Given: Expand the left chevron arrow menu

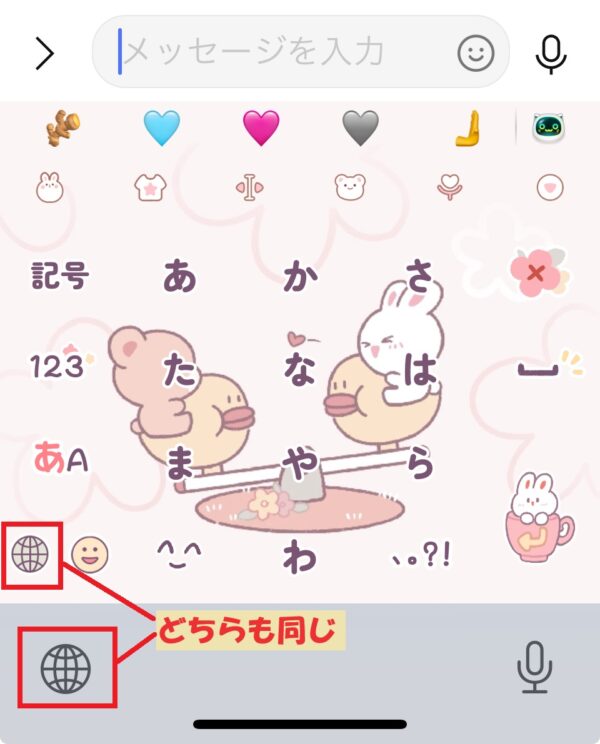Looking at the screenshot, I should coord(44,52).
